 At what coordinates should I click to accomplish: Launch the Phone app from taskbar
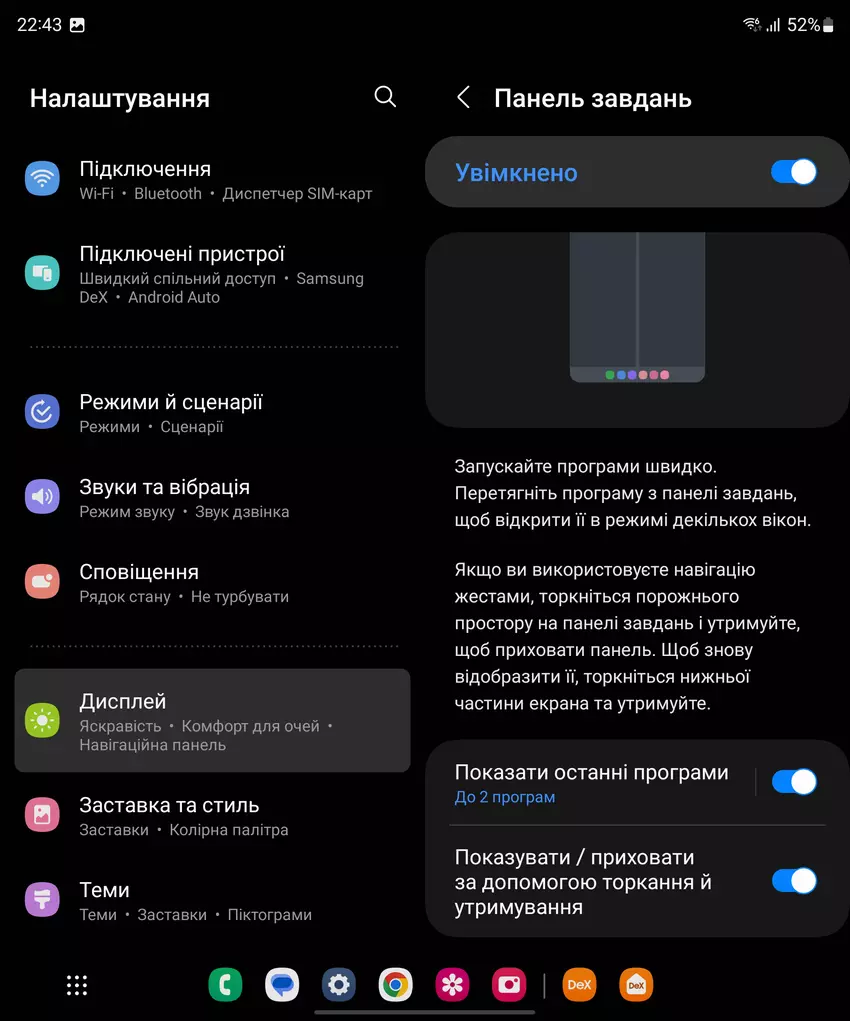225,985
